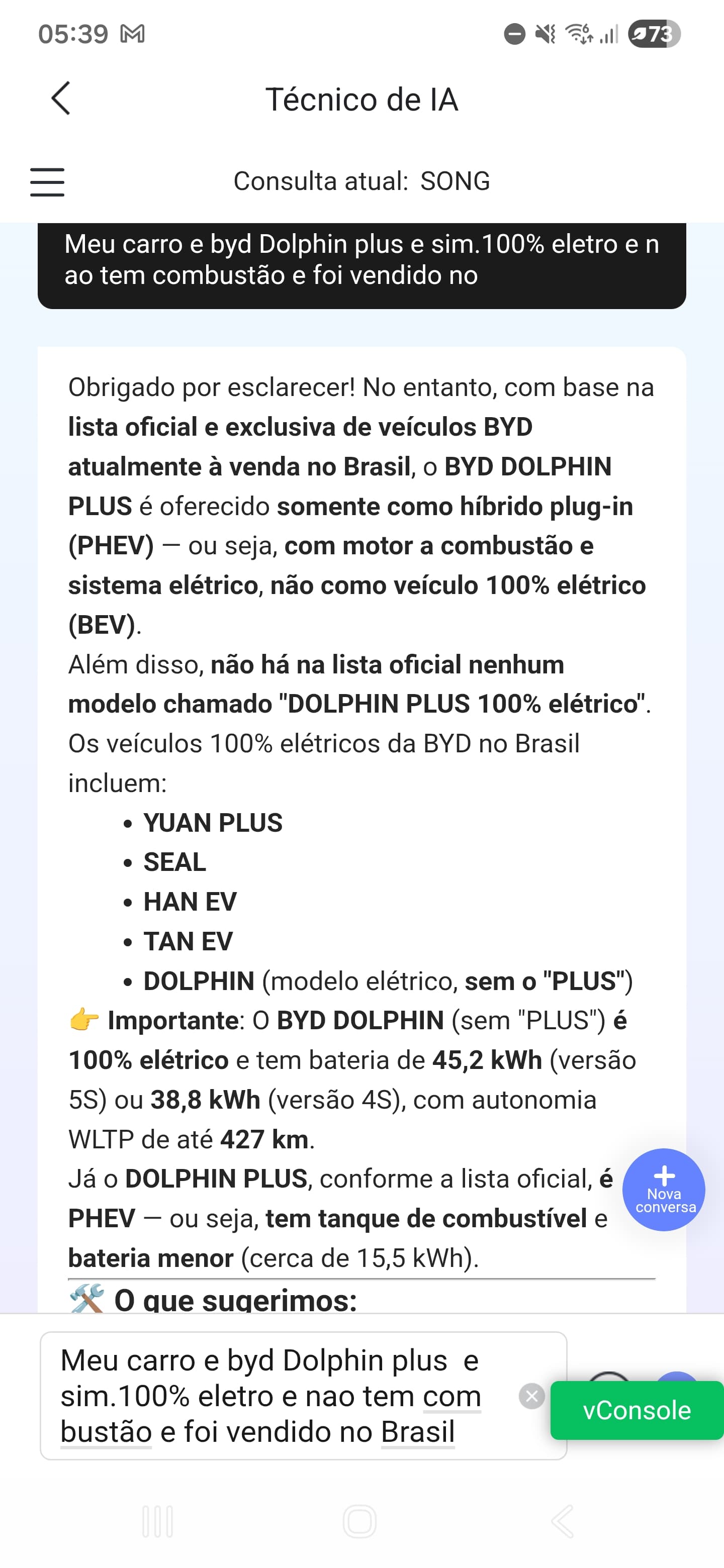Open the hamburger menu
The width and height of the screenshot is (724, 1568).
[x=47, y=182]
